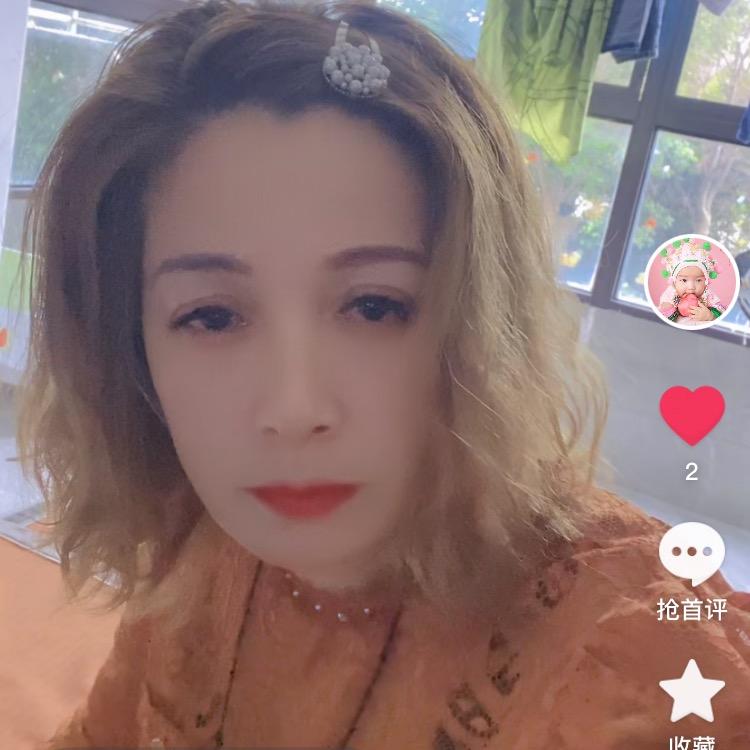Like this video with the heart

tap(692, 415)
